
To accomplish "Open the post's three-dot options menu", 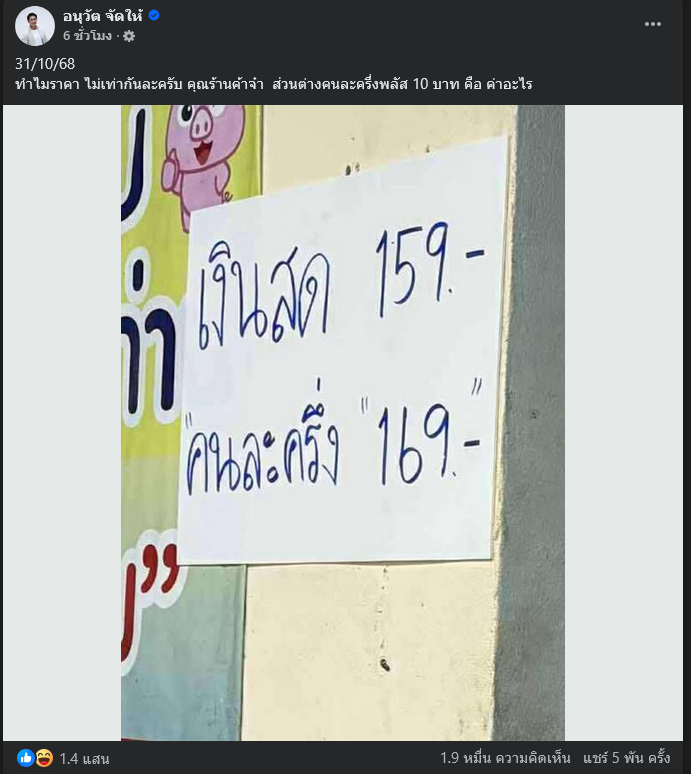I will click(x=653, y=24).
